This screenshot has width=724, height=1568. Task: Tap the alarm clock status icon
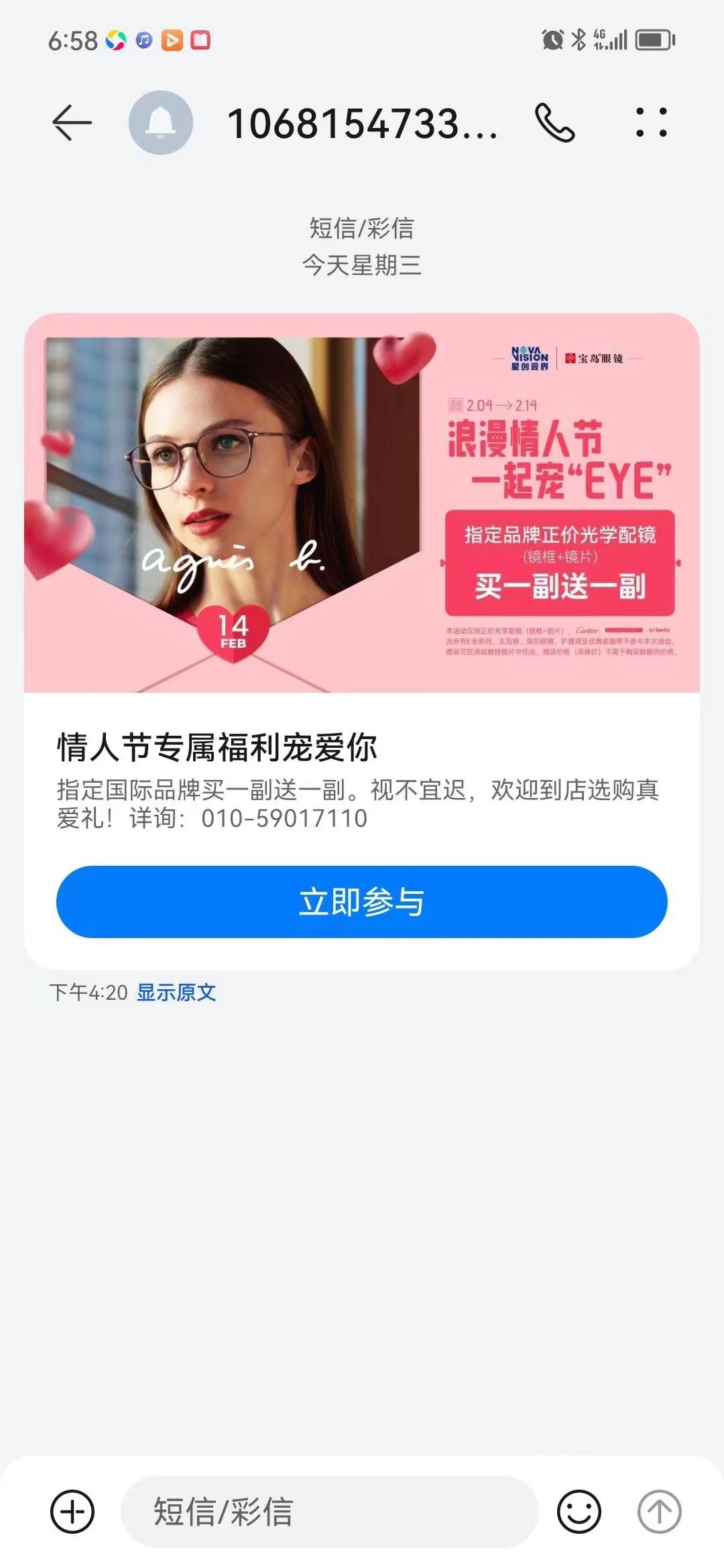[552, 40]
